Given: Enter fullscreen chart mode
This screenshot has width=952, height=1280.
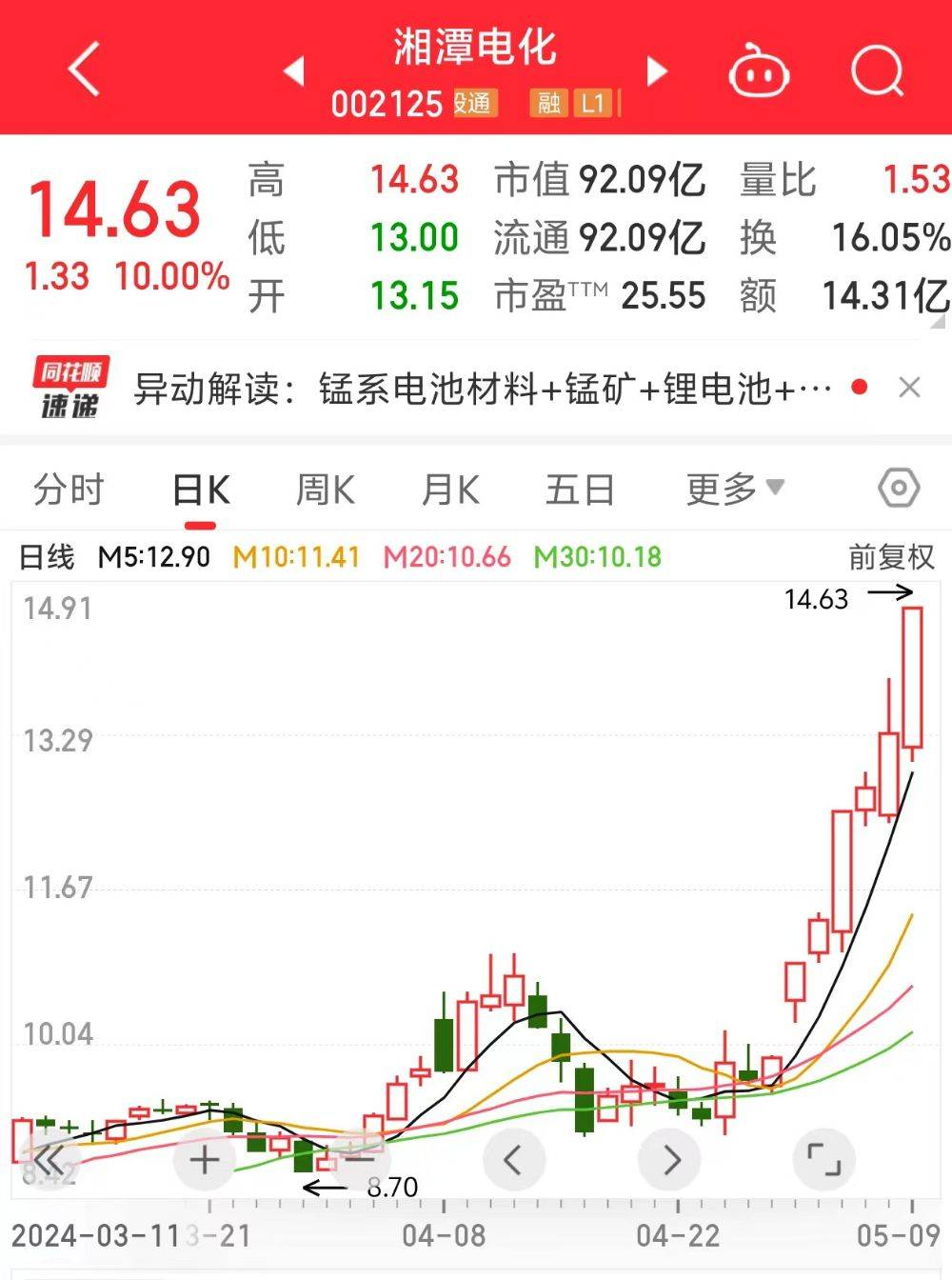Looking at the screenshot, I should pyautogui.click(x=824, y=1160).
